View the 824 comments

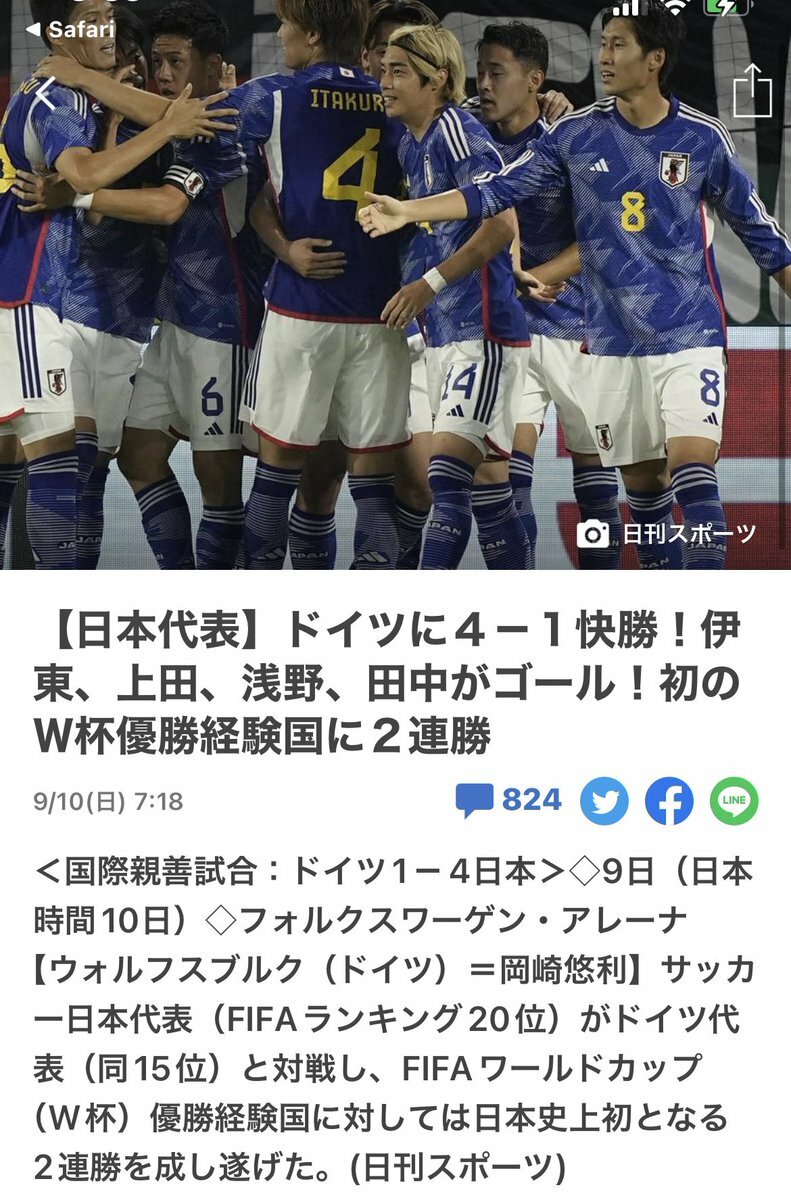click(x=508, y=800)
